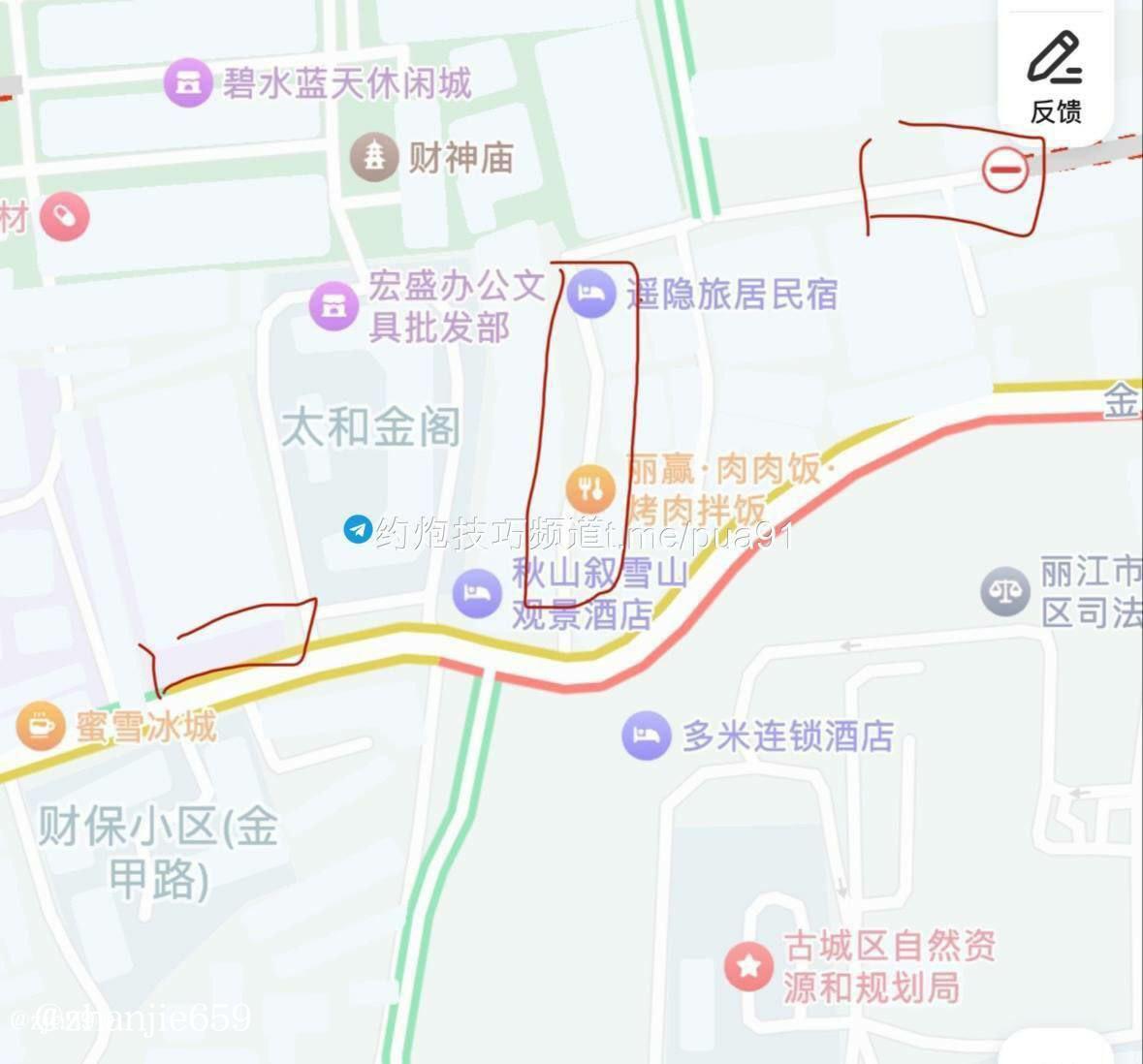
Task: Tap the 财神庙 temple marker
Action: (374, 157)
